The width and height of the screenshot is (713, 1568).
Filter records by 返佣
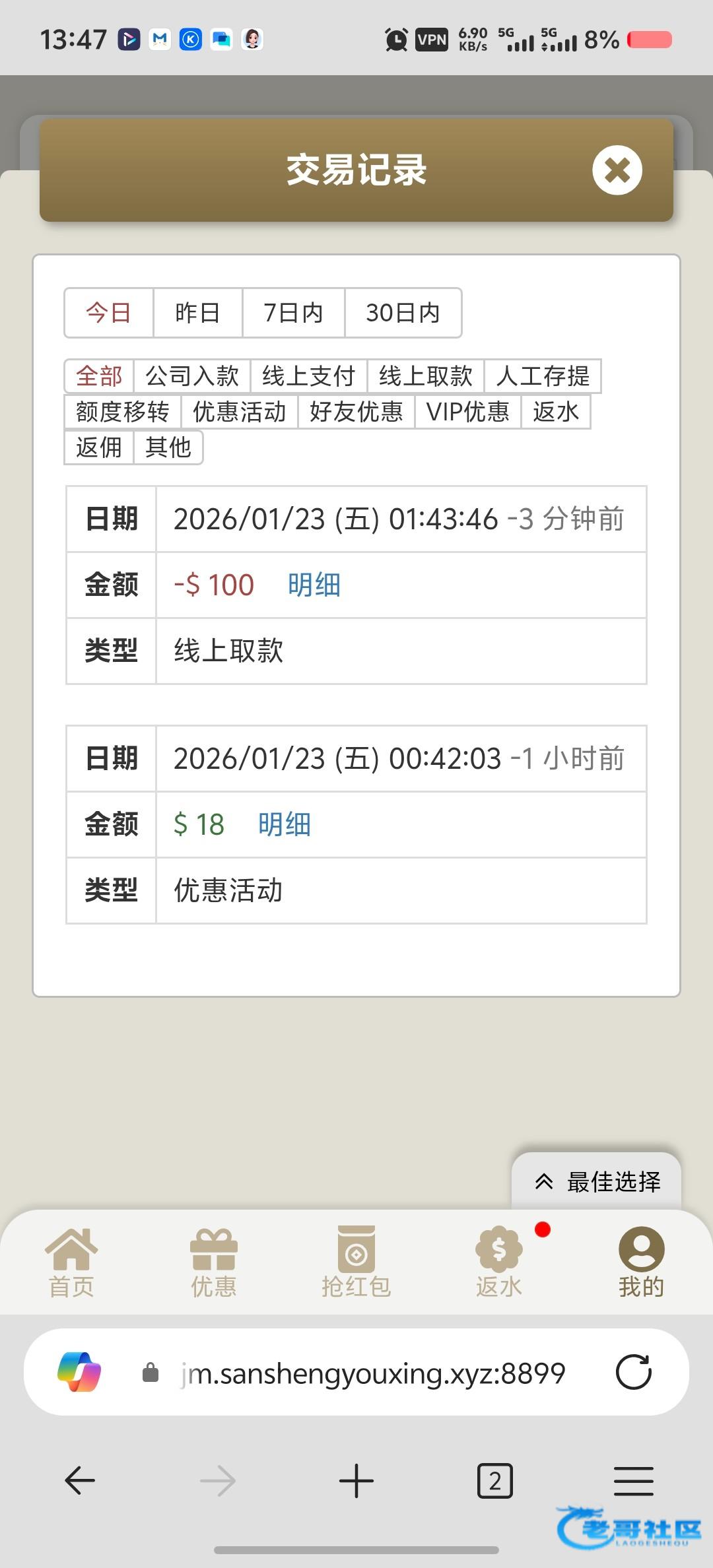(x=99, y=447)
